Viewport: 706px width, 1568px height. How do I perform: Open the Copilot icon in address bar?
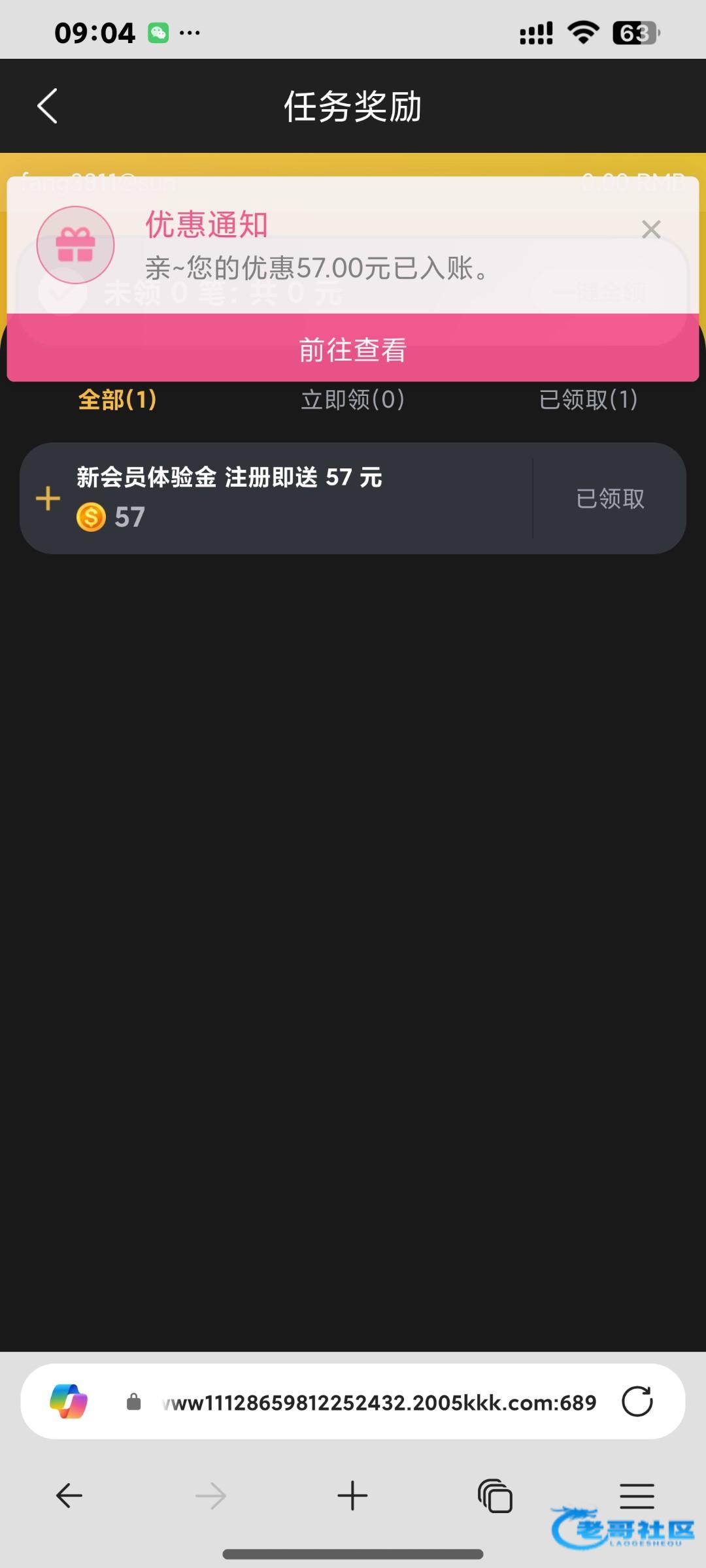coord(69,1401)
